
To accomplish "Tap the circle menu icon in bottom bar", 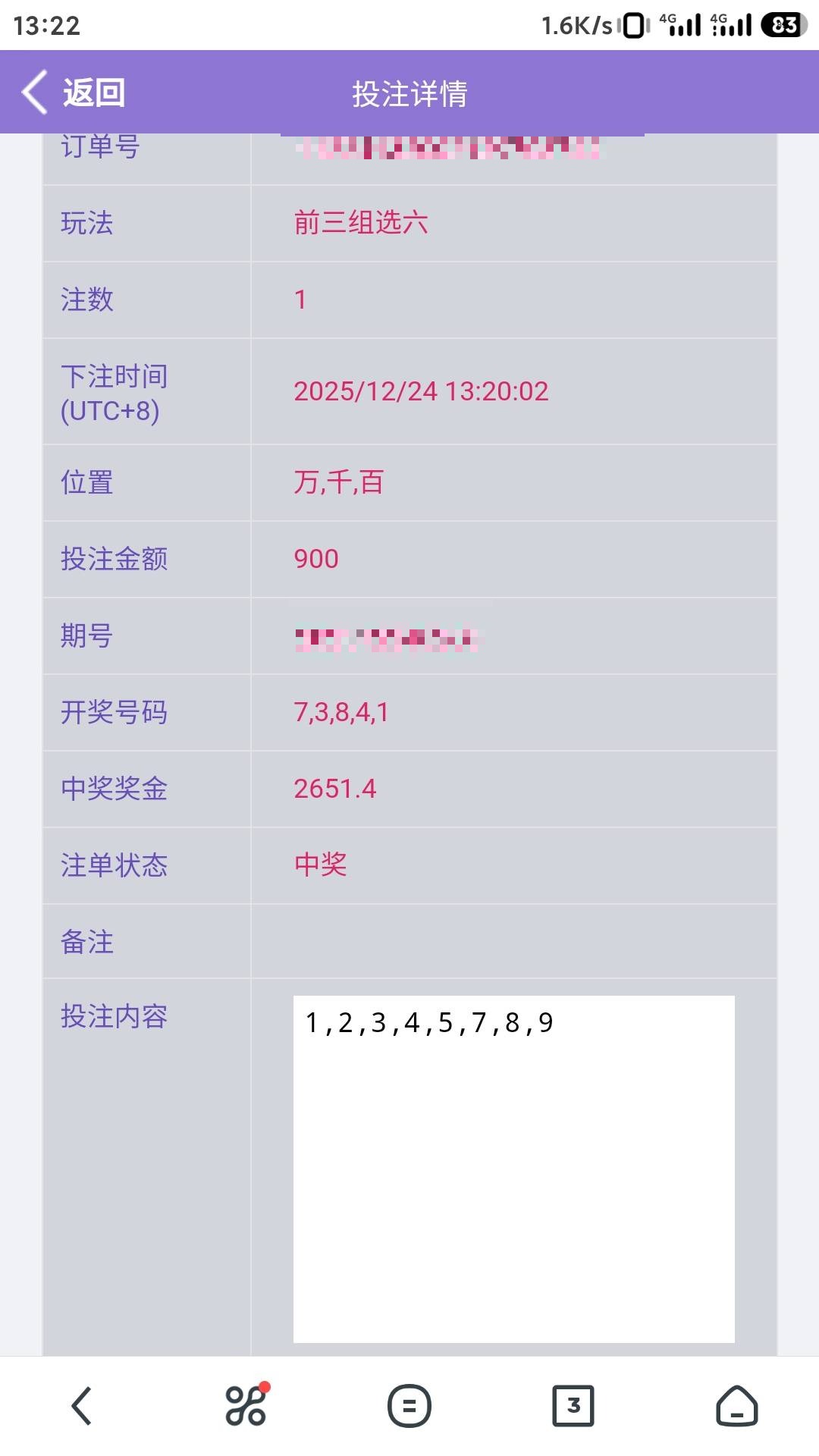I will (408, 1404).
